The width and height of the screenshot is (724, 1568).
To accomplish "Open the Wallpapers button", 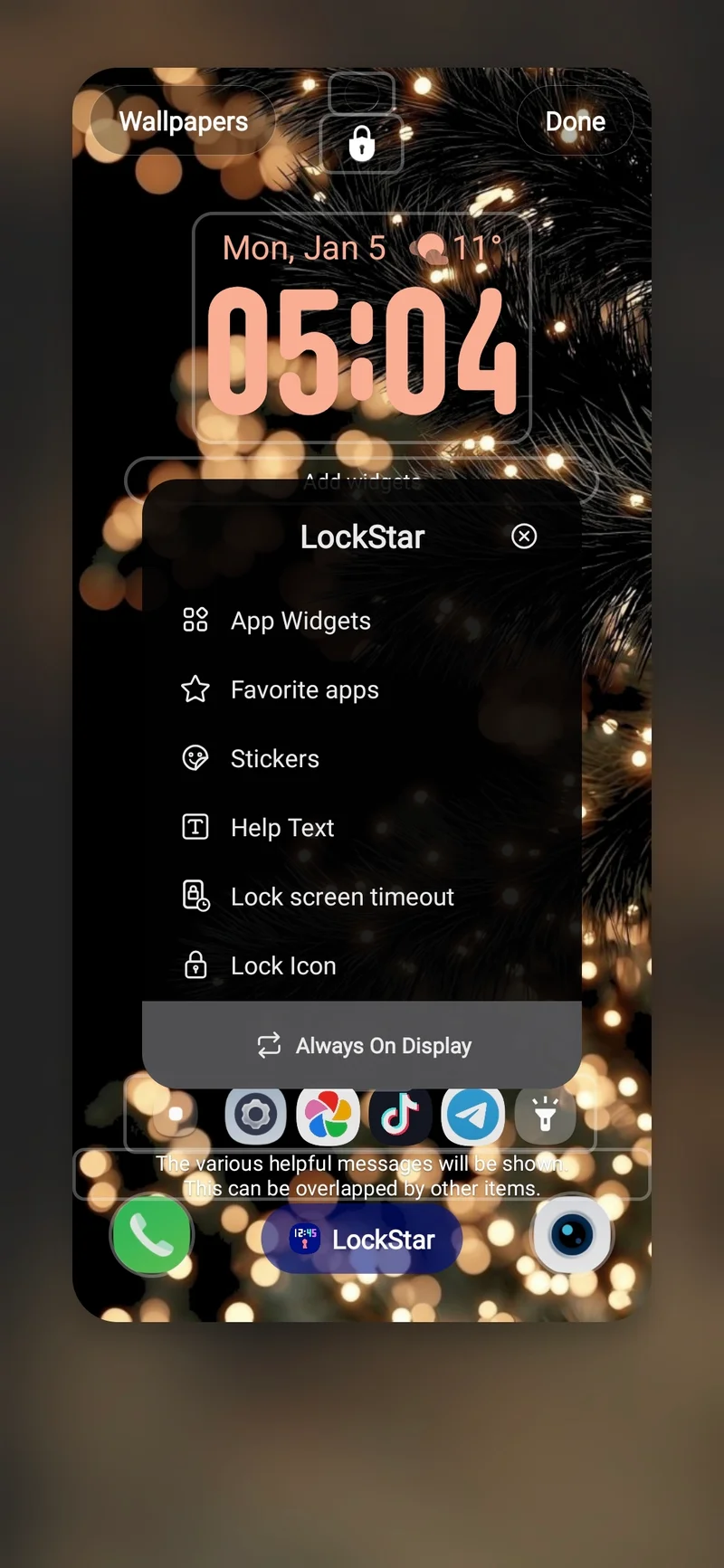I will tap(183, 121).
